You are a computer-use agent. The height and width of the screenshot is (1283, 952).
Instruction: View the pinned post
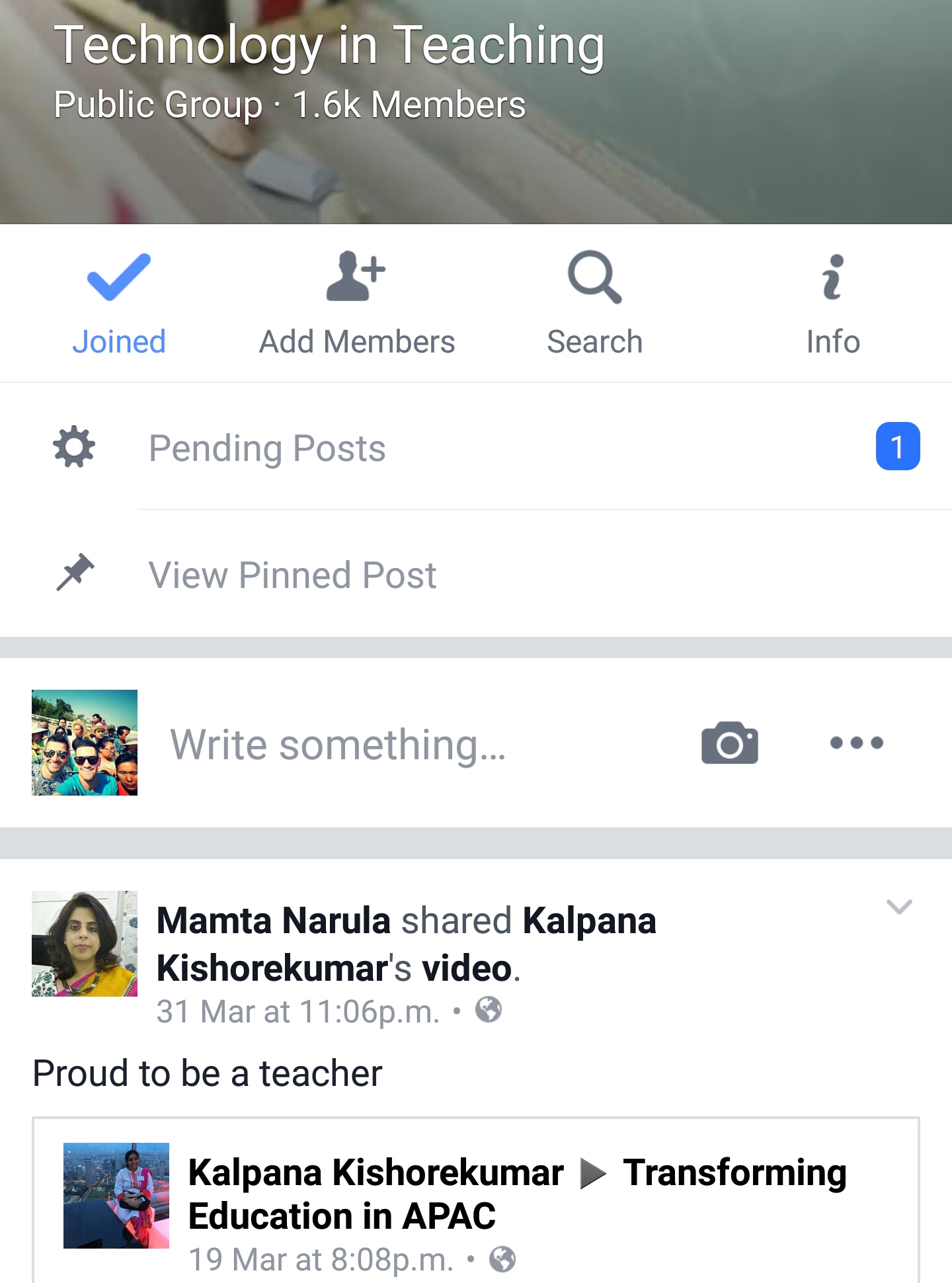(292, 575)
